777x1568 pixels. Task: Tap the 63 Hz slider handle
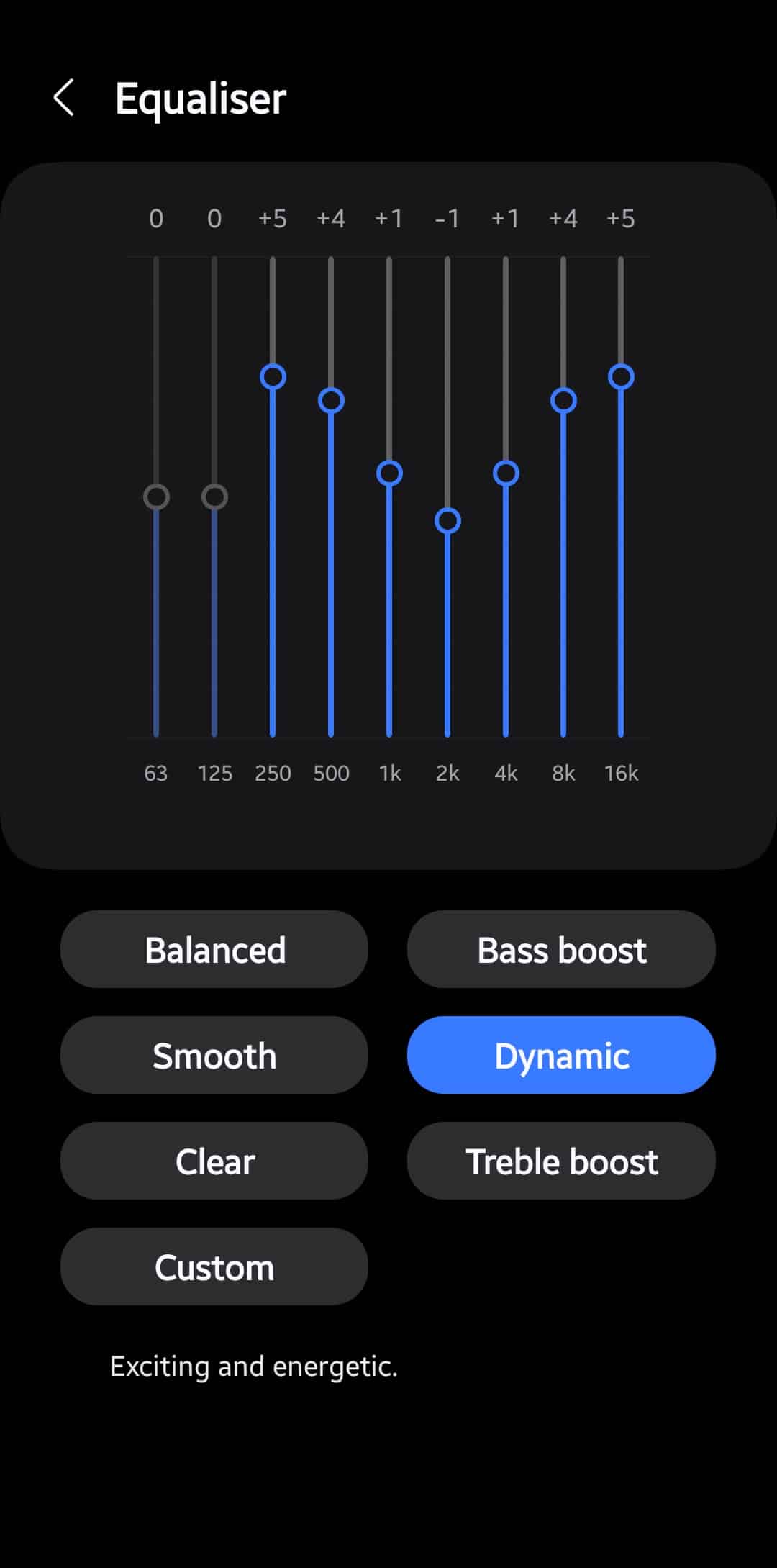tap(156, 497)
